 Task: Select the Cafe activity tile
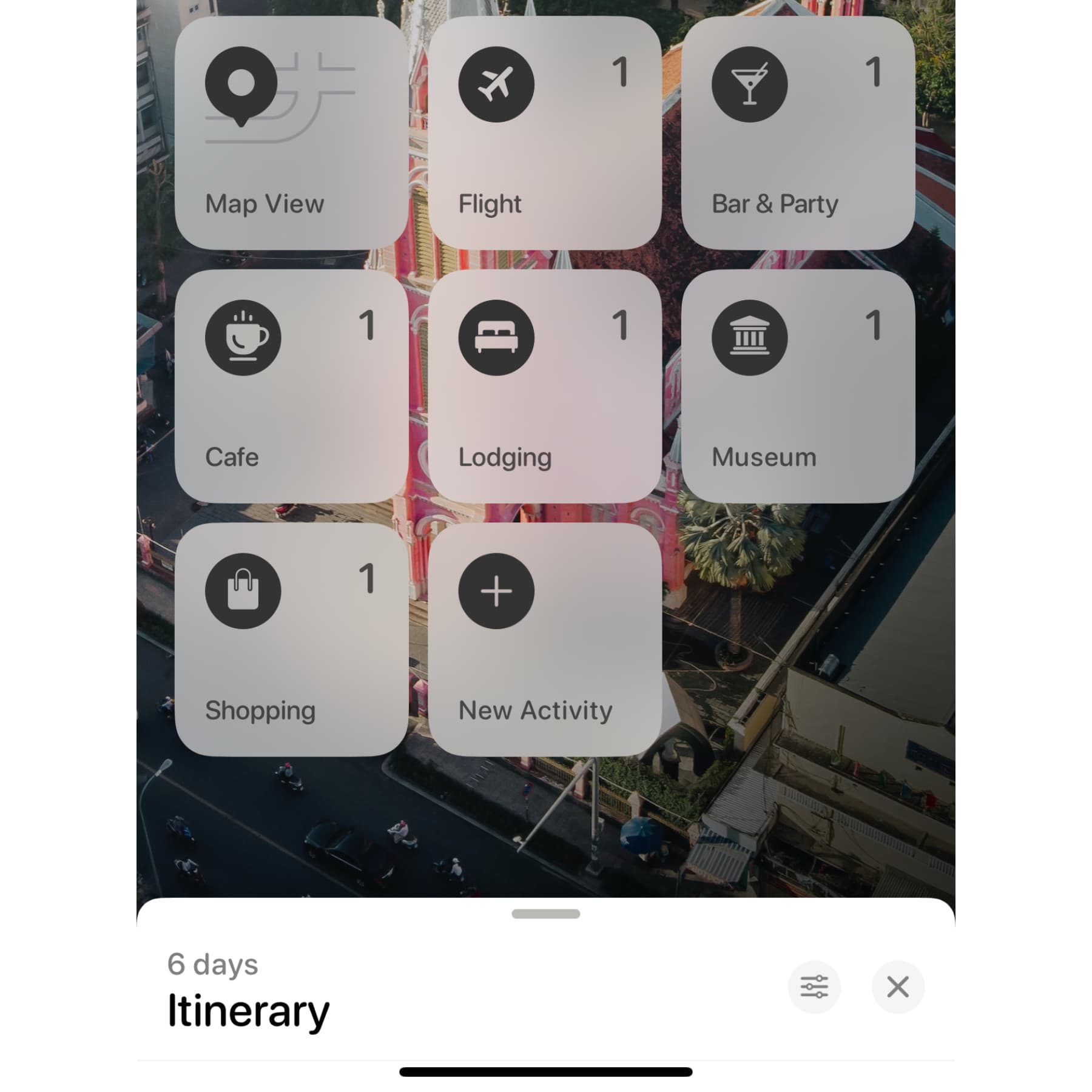[291, 386]
